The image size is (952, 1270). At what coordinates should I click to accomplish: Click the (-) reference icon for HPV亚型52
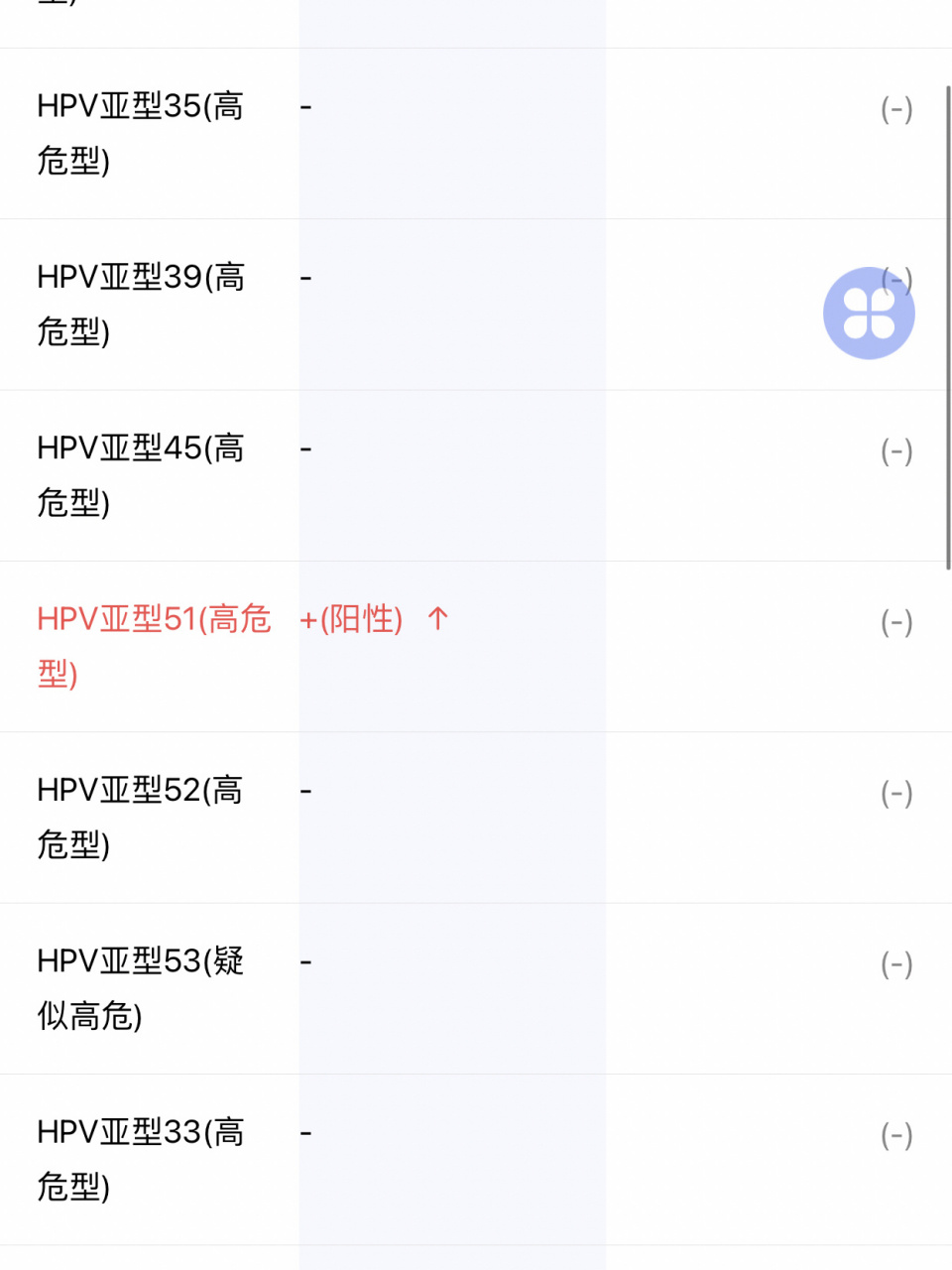coord(896,792)
